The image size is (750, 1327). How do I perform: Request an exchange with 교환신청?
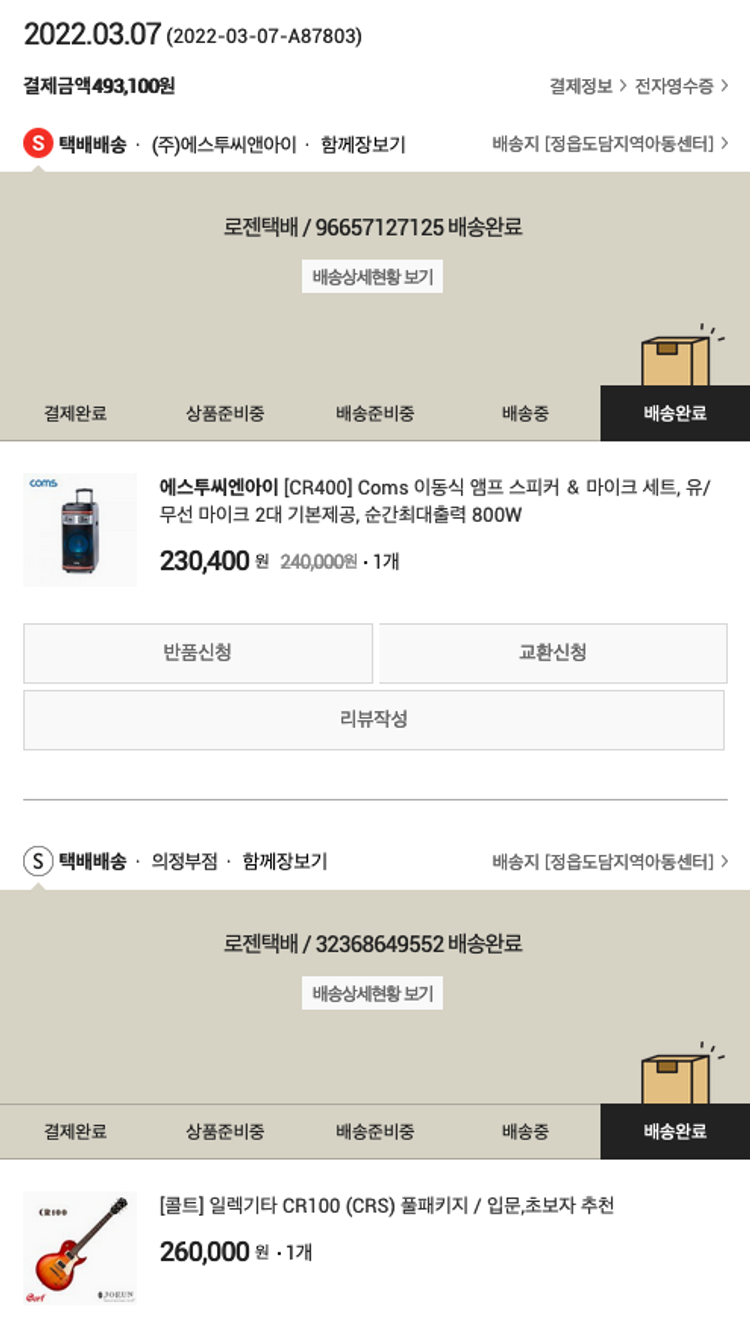pyautogui.click(x=552, y=653)
